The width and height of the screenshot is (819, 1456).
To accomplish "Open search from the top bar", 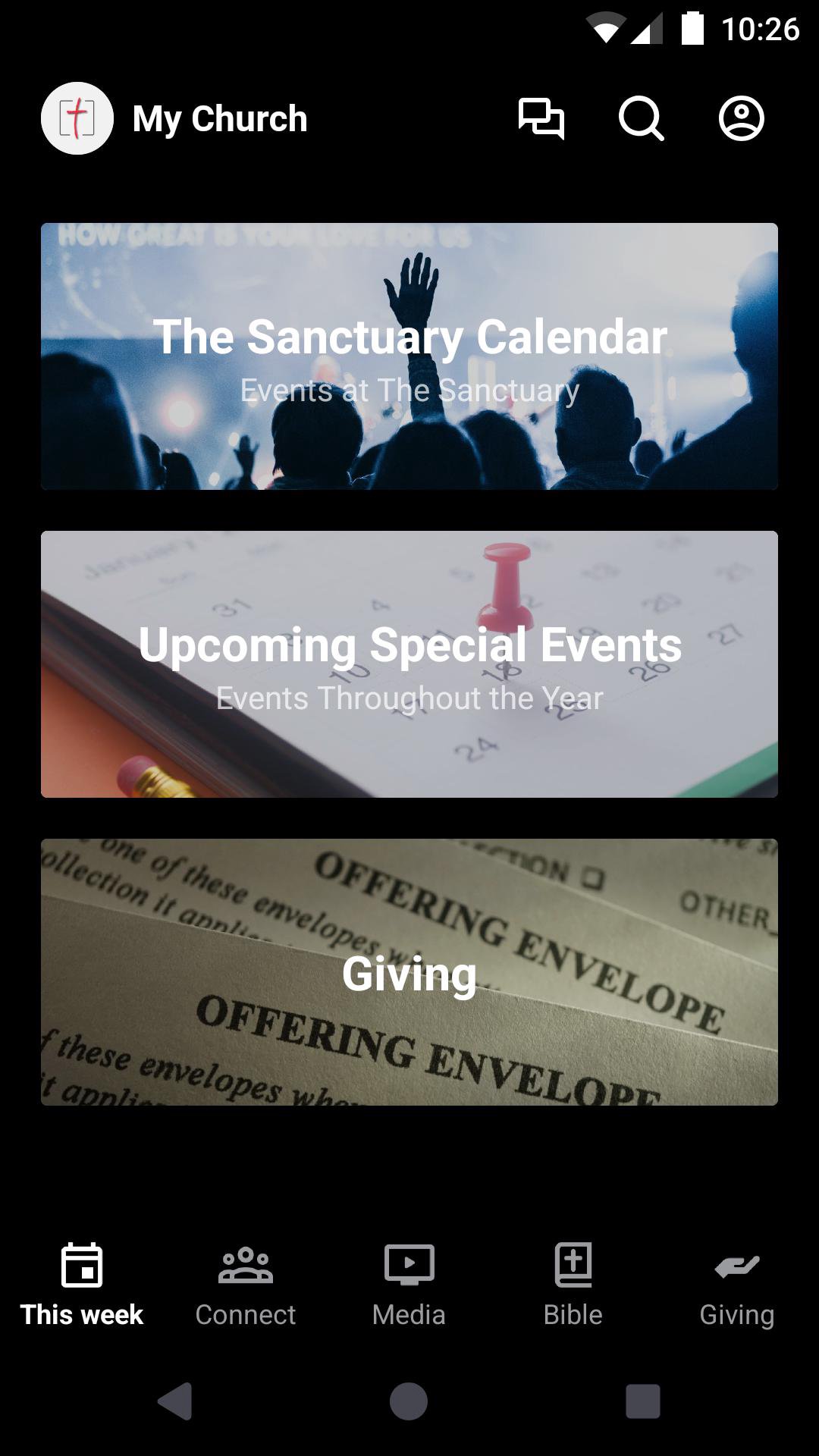I will pos(641,118).
